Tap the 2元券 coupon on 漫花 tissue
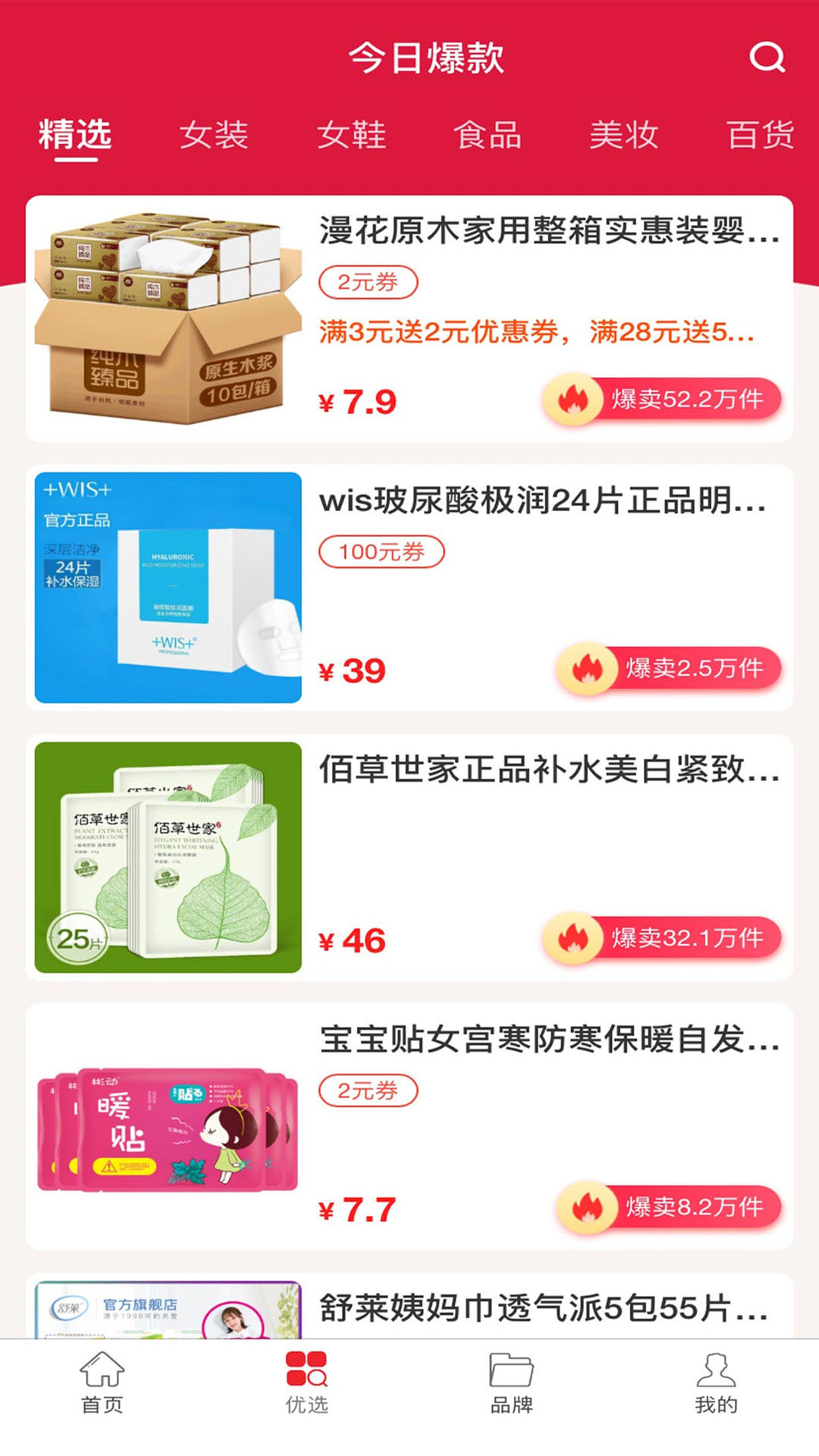This screenshot has height=1456, width=819. (x=368, y=282)
